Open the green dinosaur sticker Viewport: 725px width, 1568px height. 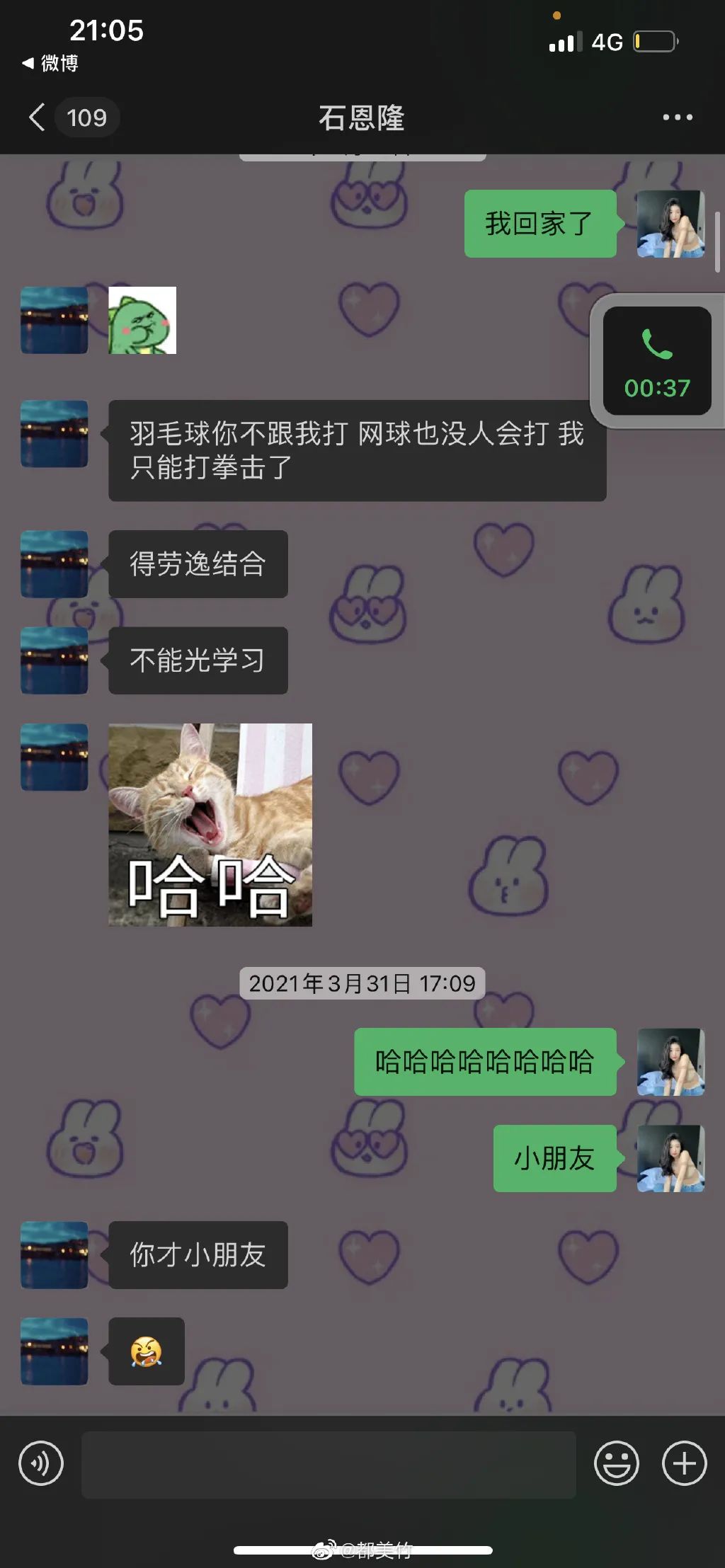142,320
